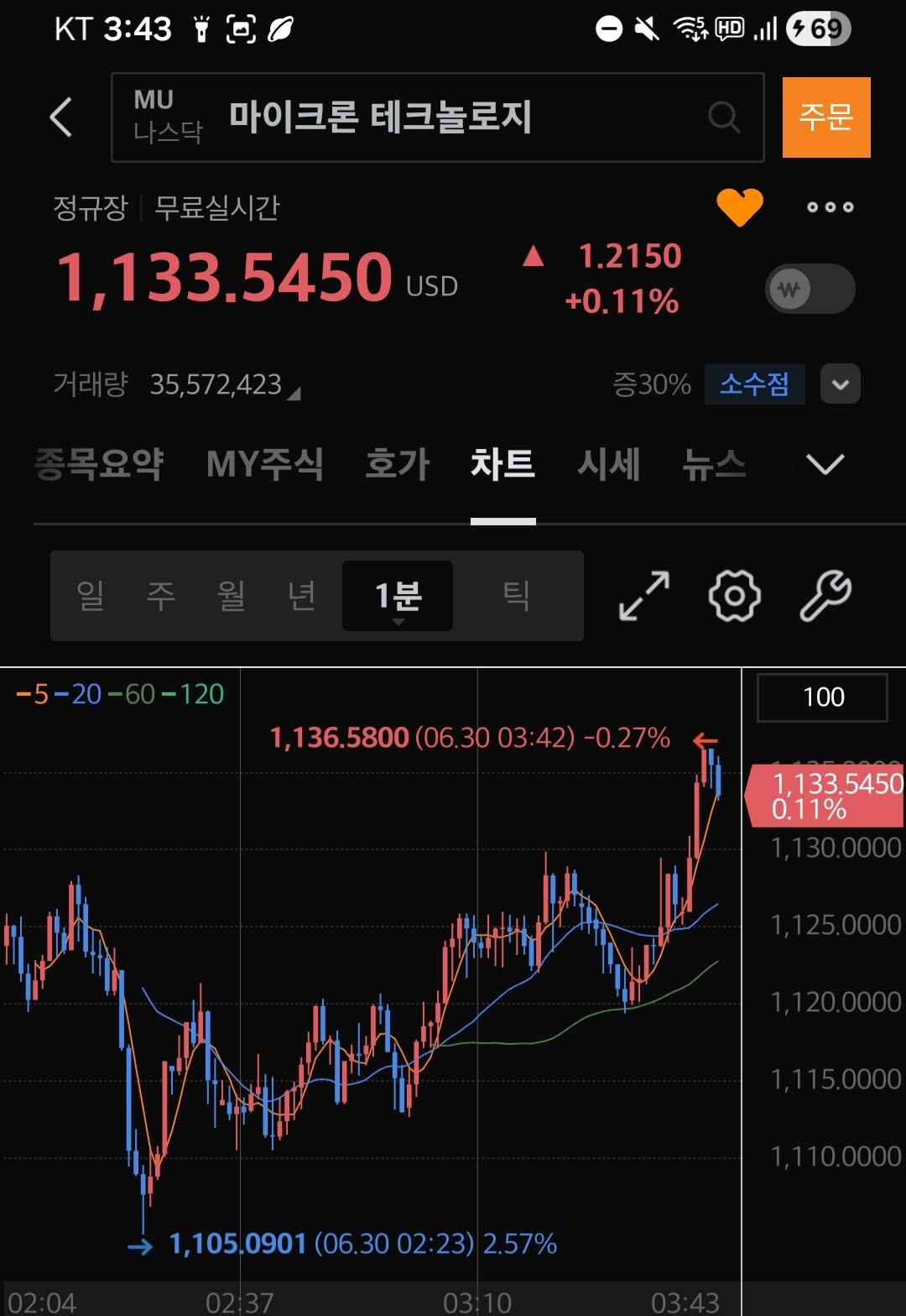
Task: Select the 주 weekly chart period
Action: [x=161, y=596]
